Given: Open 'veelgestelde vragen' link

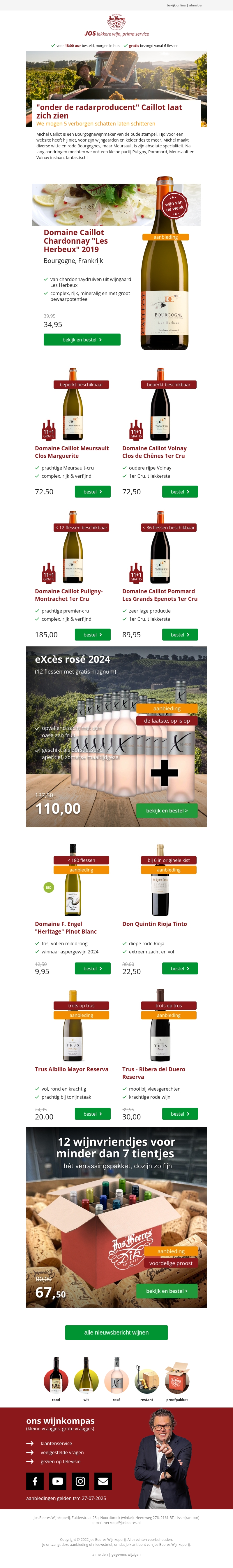Looking at the screenshot, I should [x=62, y=1452].
